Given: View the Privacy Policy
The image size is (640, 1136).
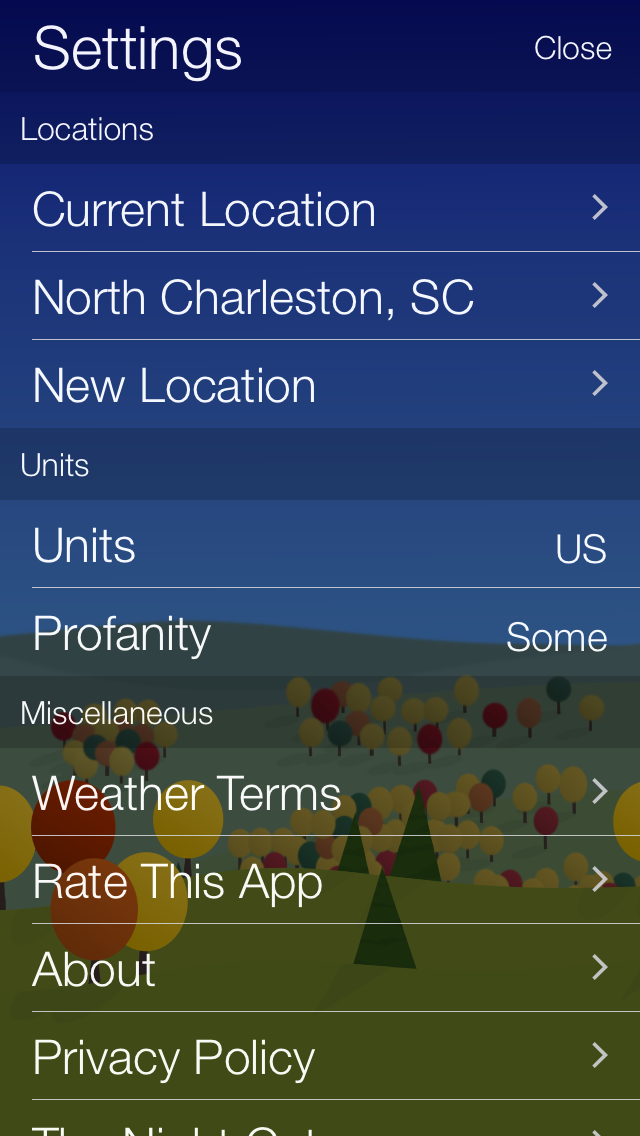Looking at the screenshot, I should (320, 1056).
